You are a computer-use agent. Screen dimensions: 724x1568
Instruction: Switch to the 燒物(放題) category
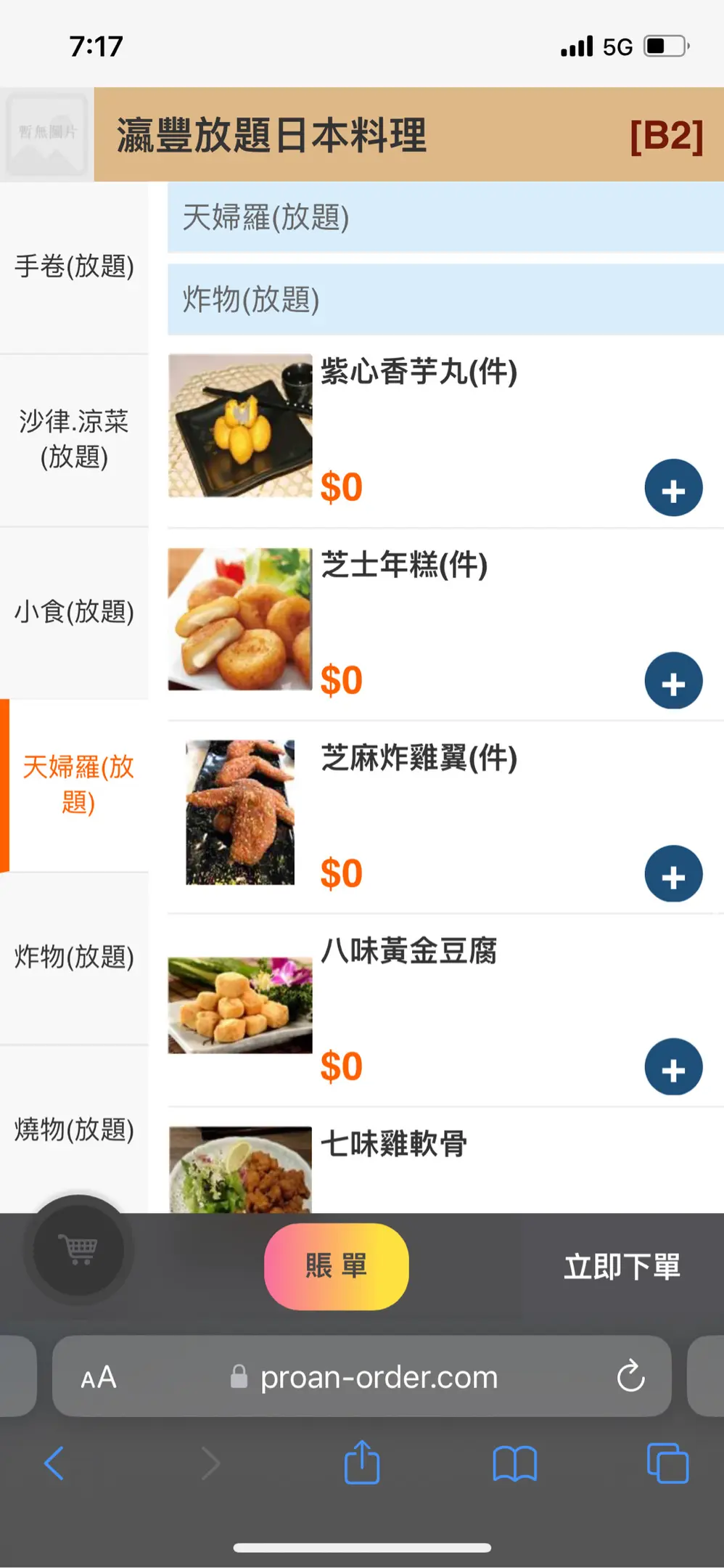click(x=74, y=1130)
